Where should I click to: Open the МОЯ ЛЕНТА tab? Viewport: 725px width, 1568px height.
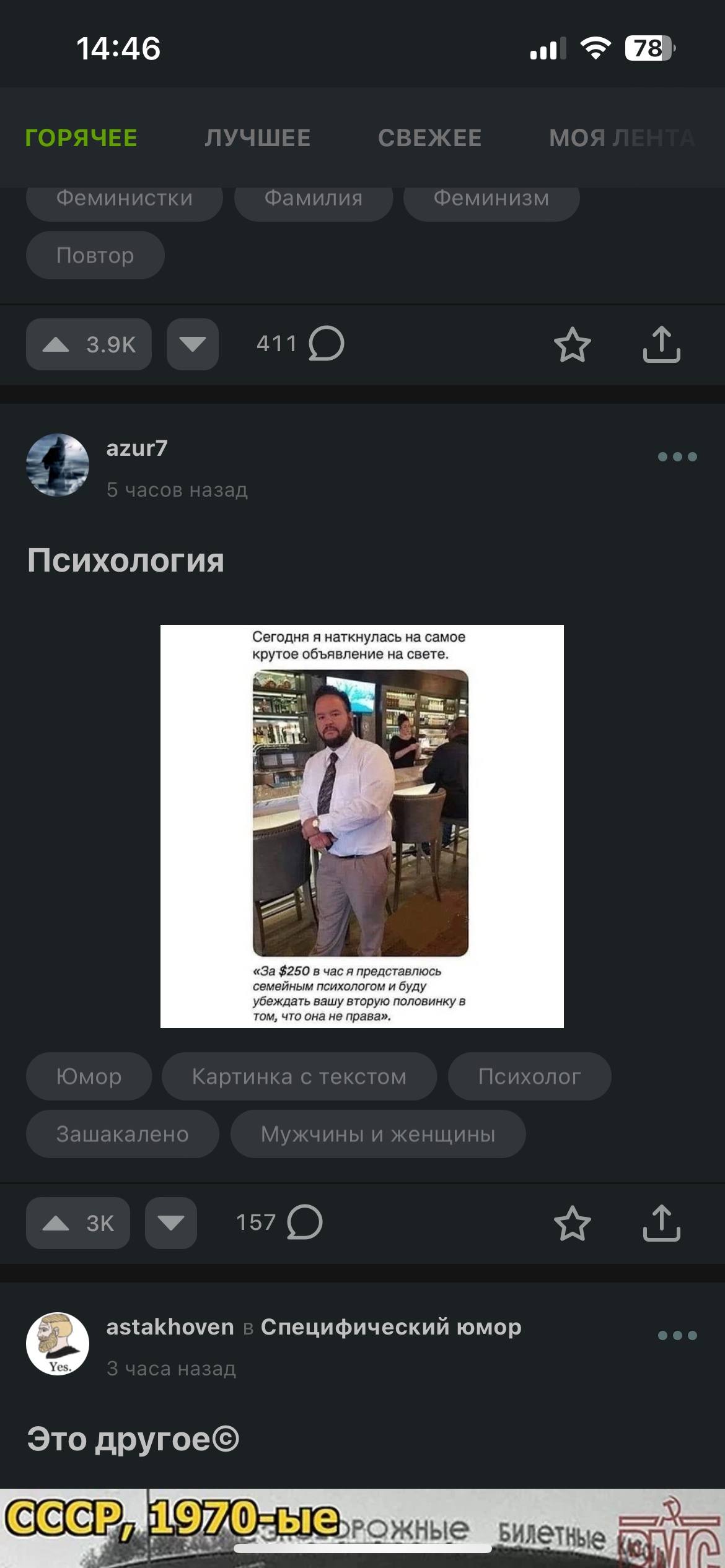pos(622,137)
